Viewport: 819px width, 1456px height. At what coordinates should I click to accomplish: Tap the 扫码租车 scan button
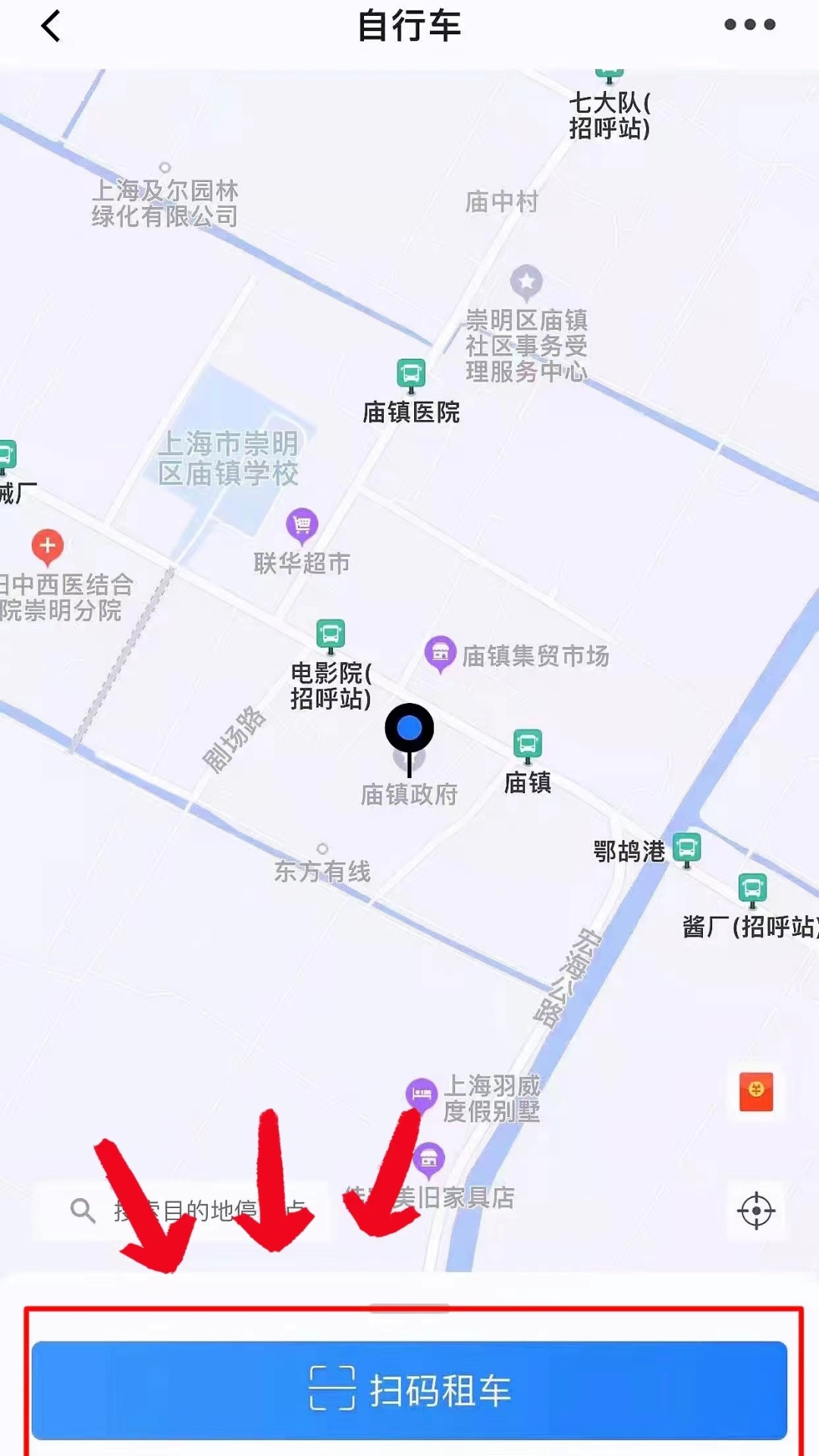[x=409, y=1389]
